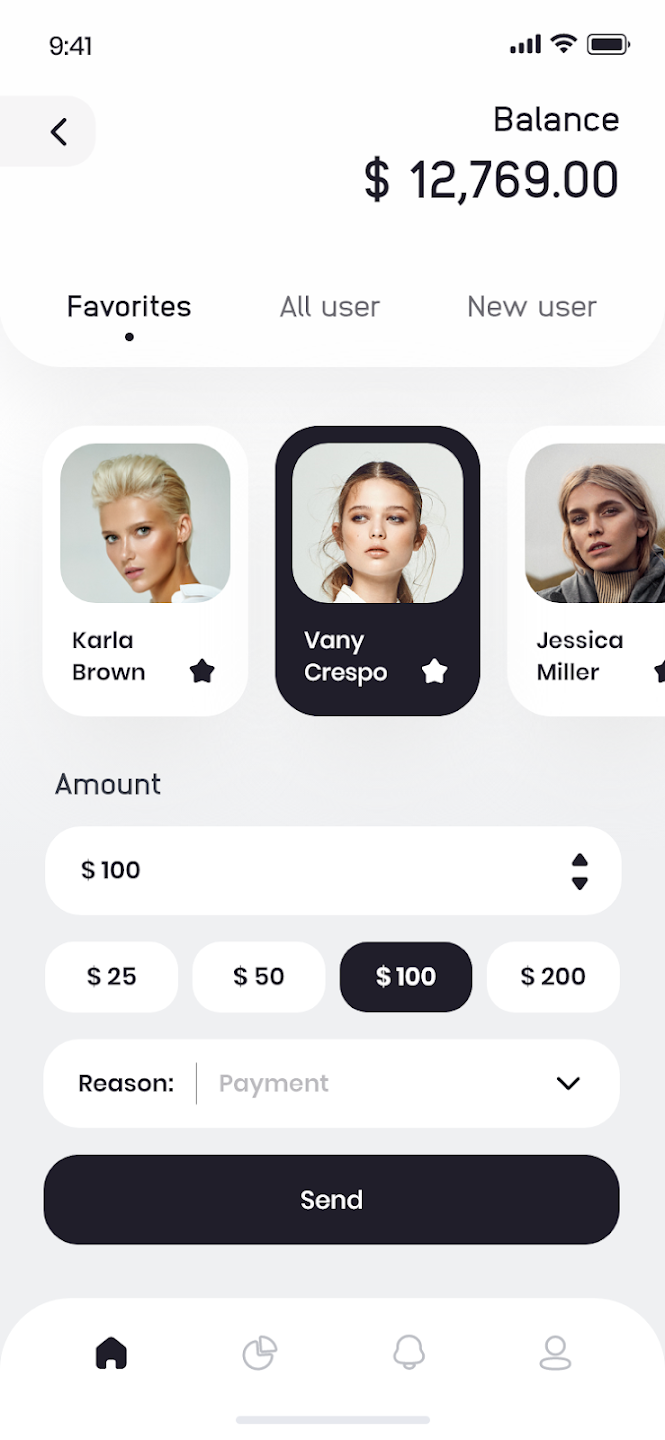This screenshot has height=1440, width=665.
Task: Select the $ 100 amount chip
Action: point(405,976)
